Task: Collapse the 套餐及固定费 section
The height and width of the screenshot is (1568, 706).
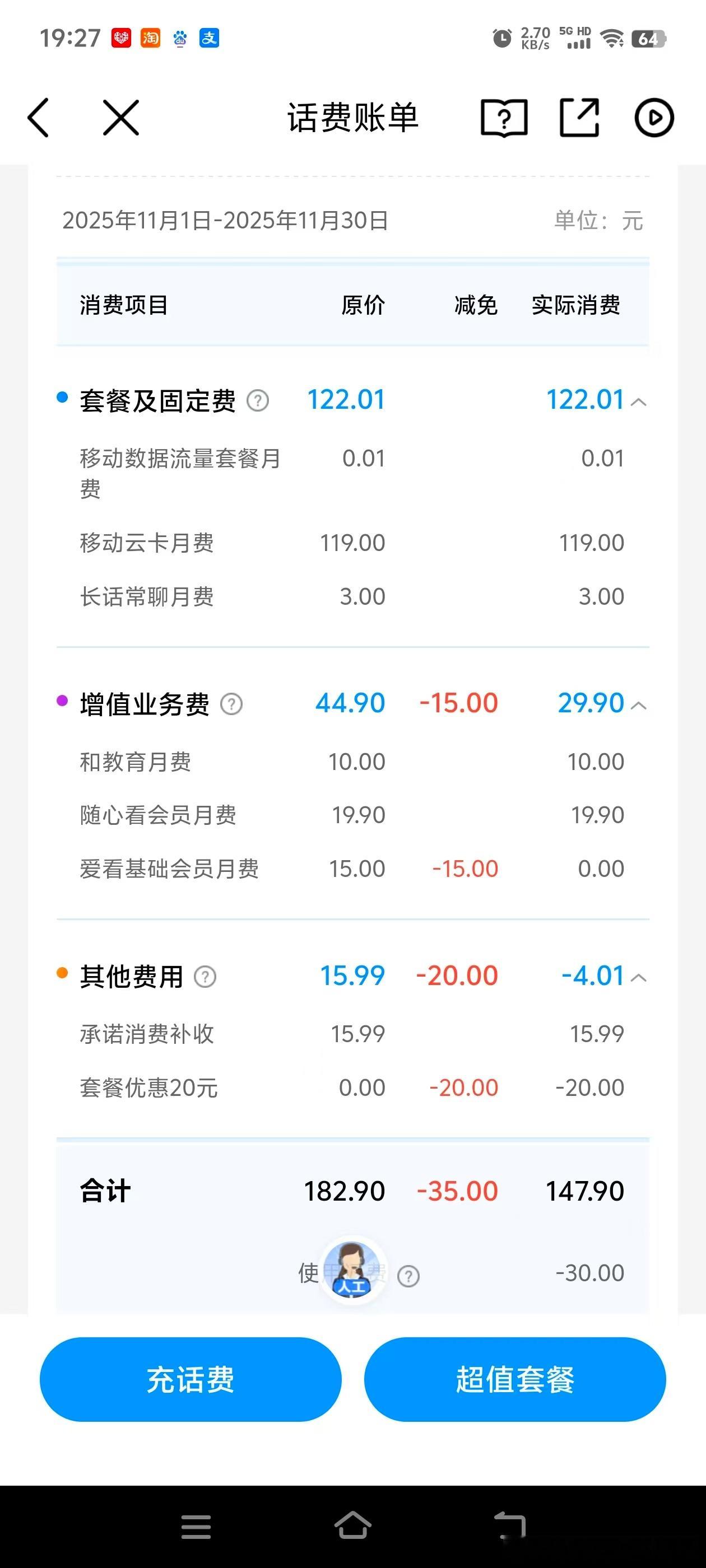Action: [638, 402]
